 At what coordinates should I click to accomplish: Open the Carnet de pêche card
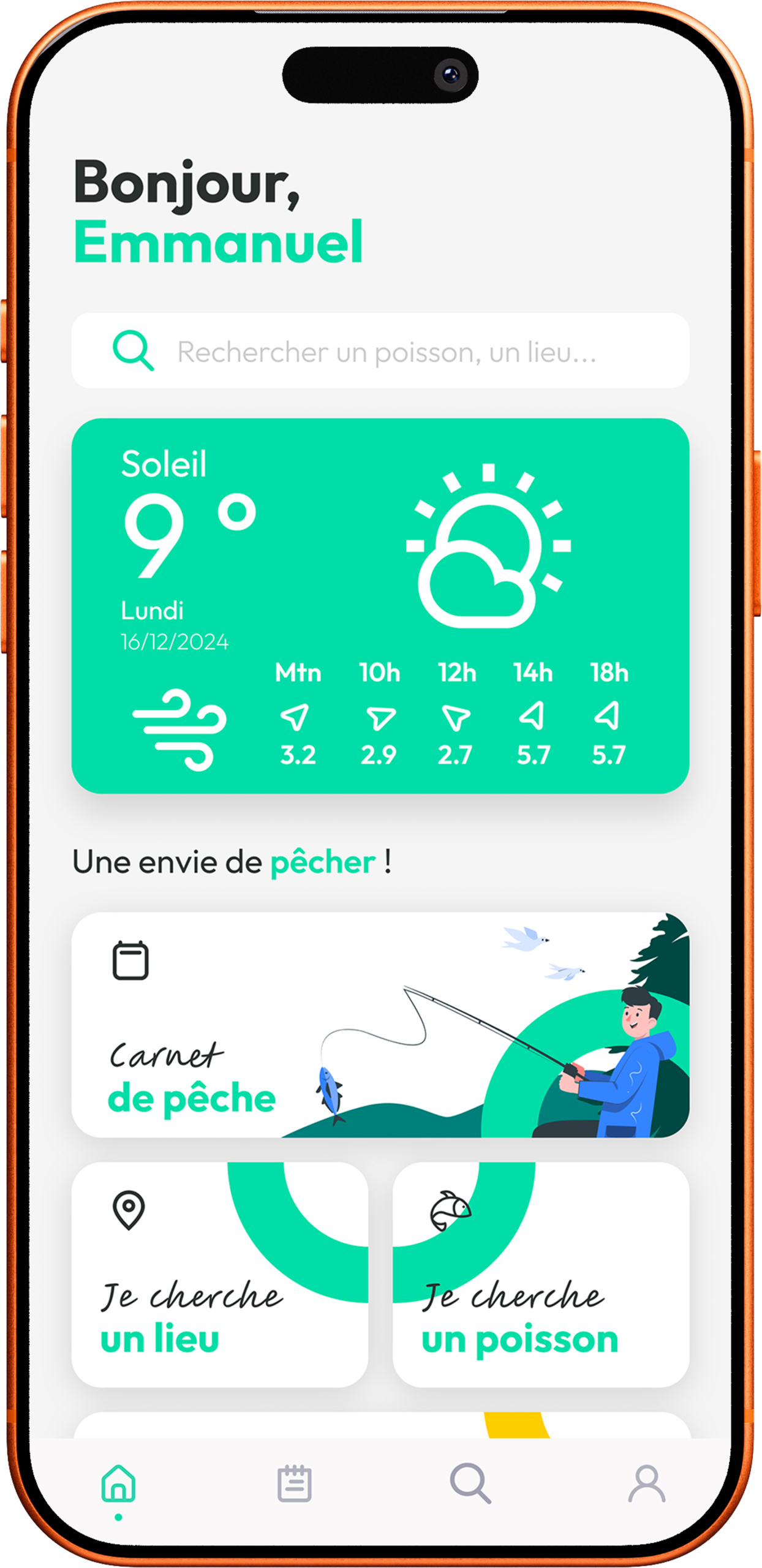380,1025
